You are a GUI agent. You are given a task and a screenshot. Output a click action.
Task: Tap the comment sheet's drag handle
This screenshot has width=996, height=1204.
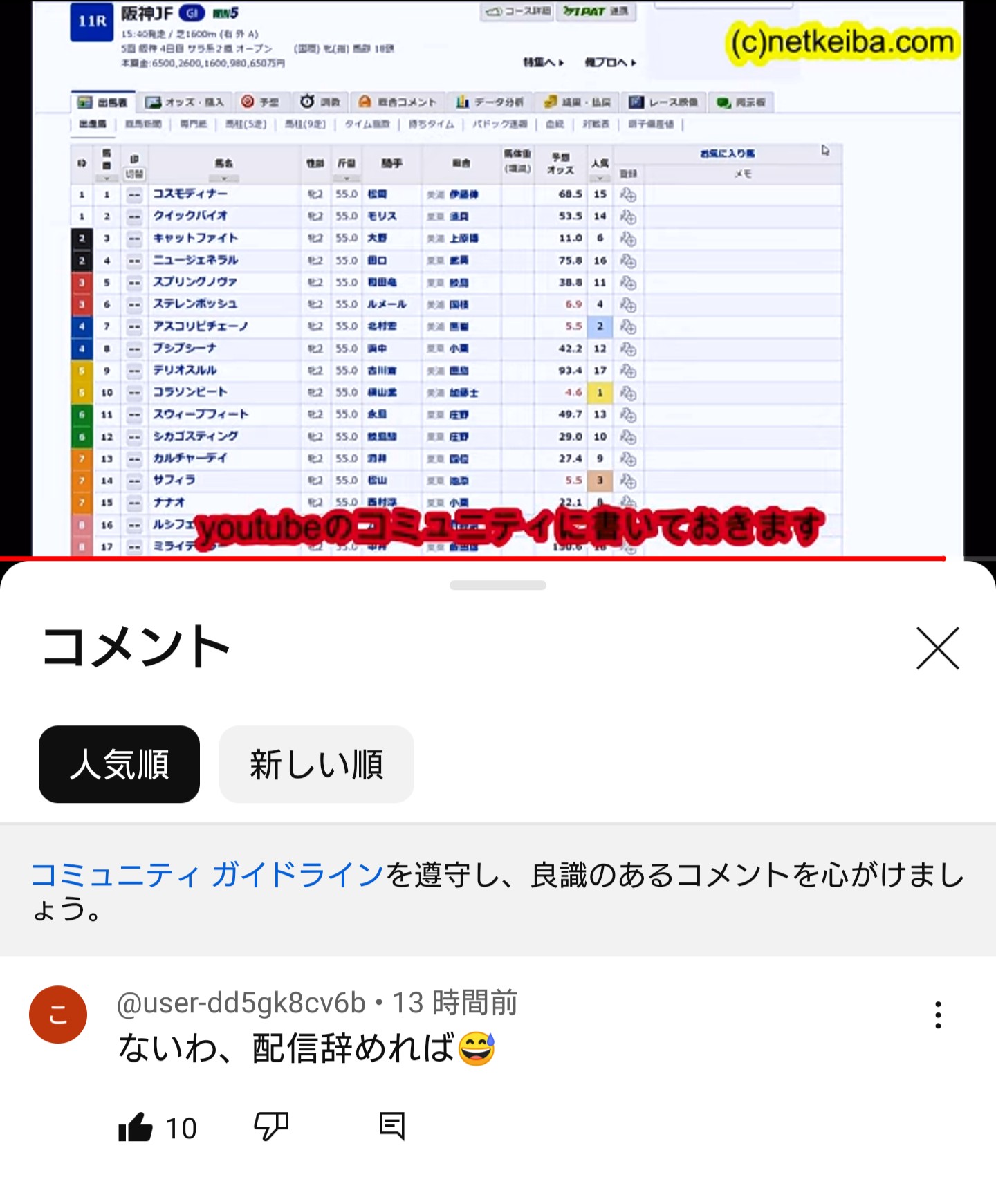pyautogui.click(x=498, y=585)
